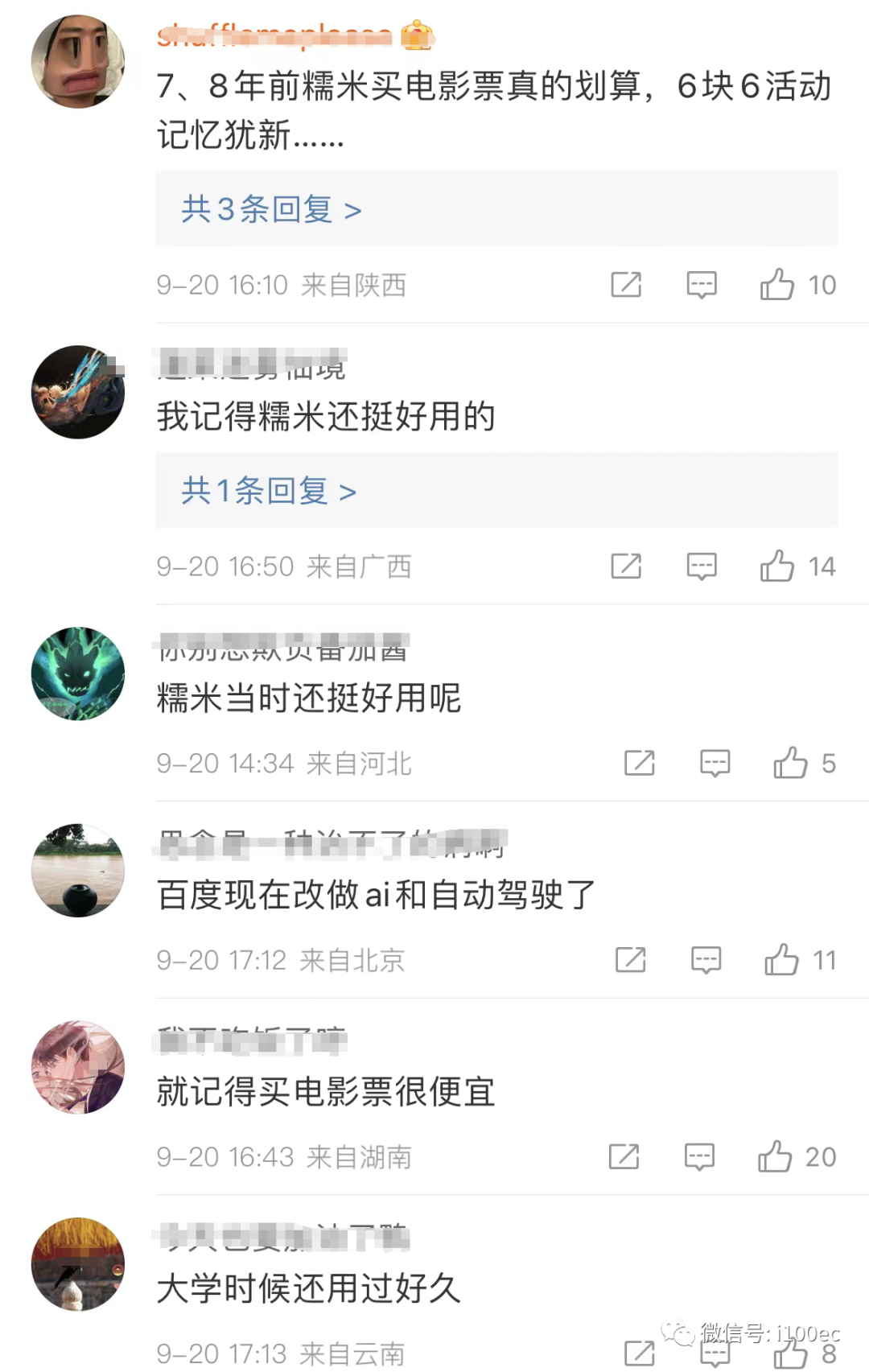Repost the 16:10 comment from 陕西
The width and height of the screenshot is (869, 1372).
626,285
